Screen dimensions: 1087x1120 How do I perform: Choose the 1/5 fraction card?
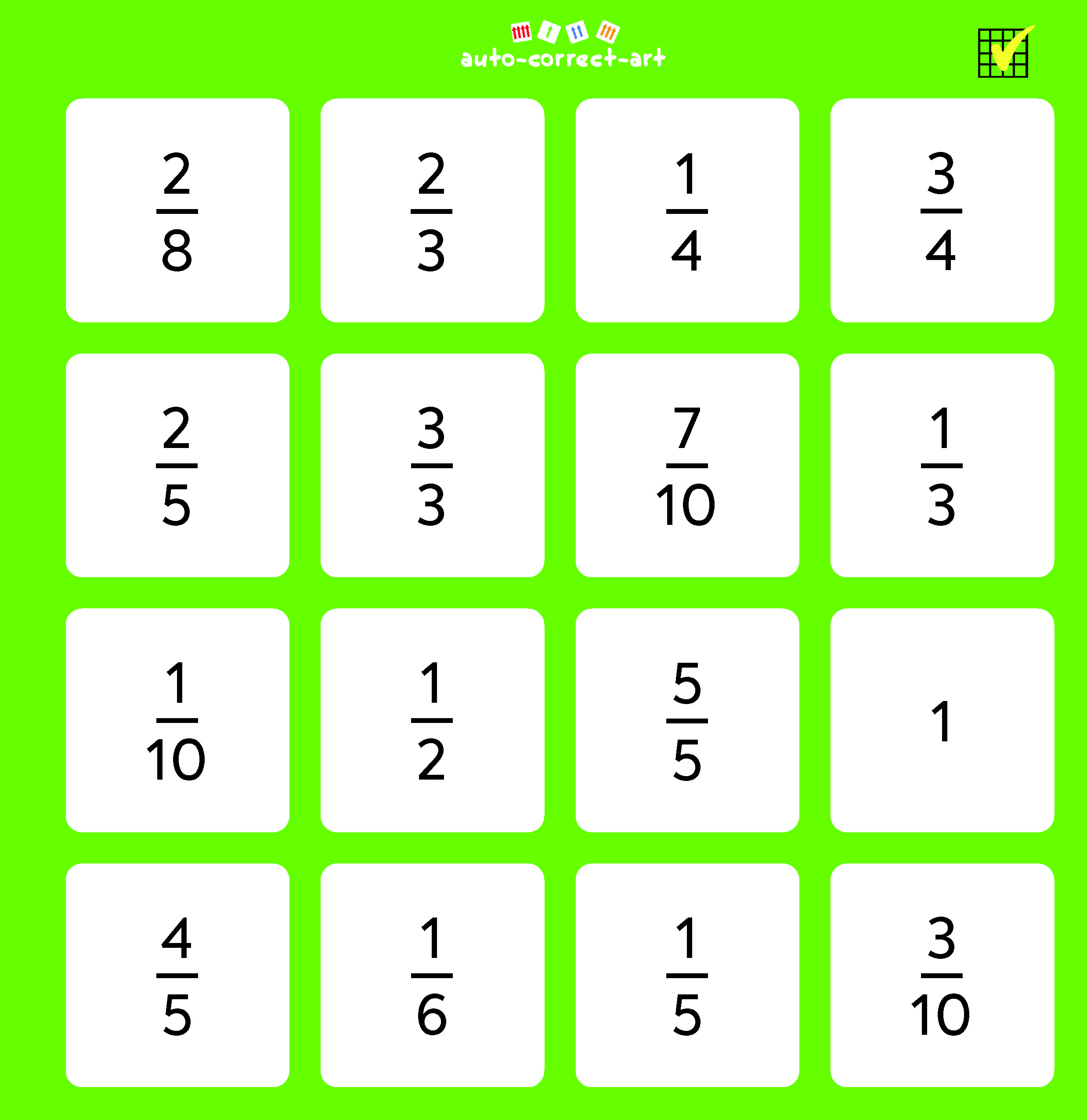click(687, 975)
